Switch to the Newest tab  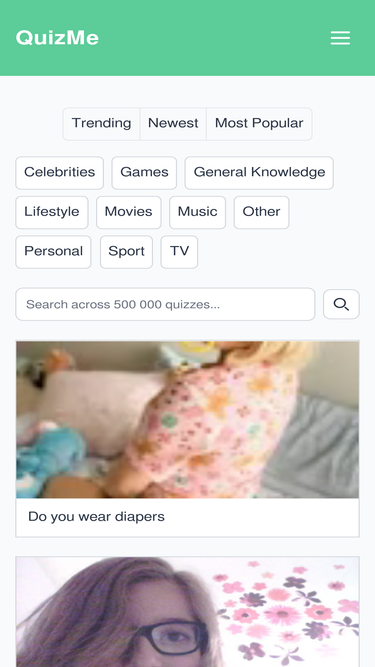[x=173, y=123]
